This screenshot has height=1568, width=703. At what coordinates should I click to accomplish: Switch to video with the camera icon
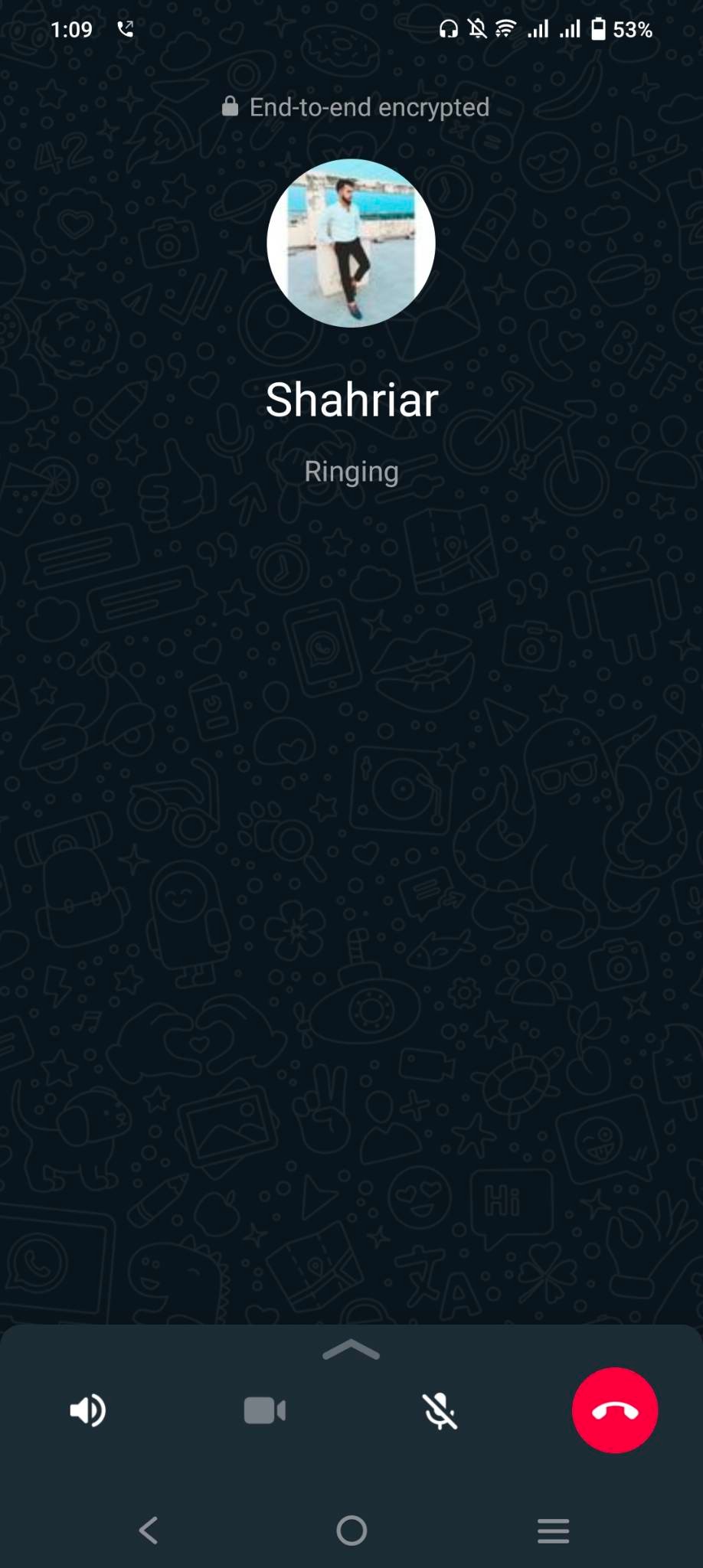264,1410
